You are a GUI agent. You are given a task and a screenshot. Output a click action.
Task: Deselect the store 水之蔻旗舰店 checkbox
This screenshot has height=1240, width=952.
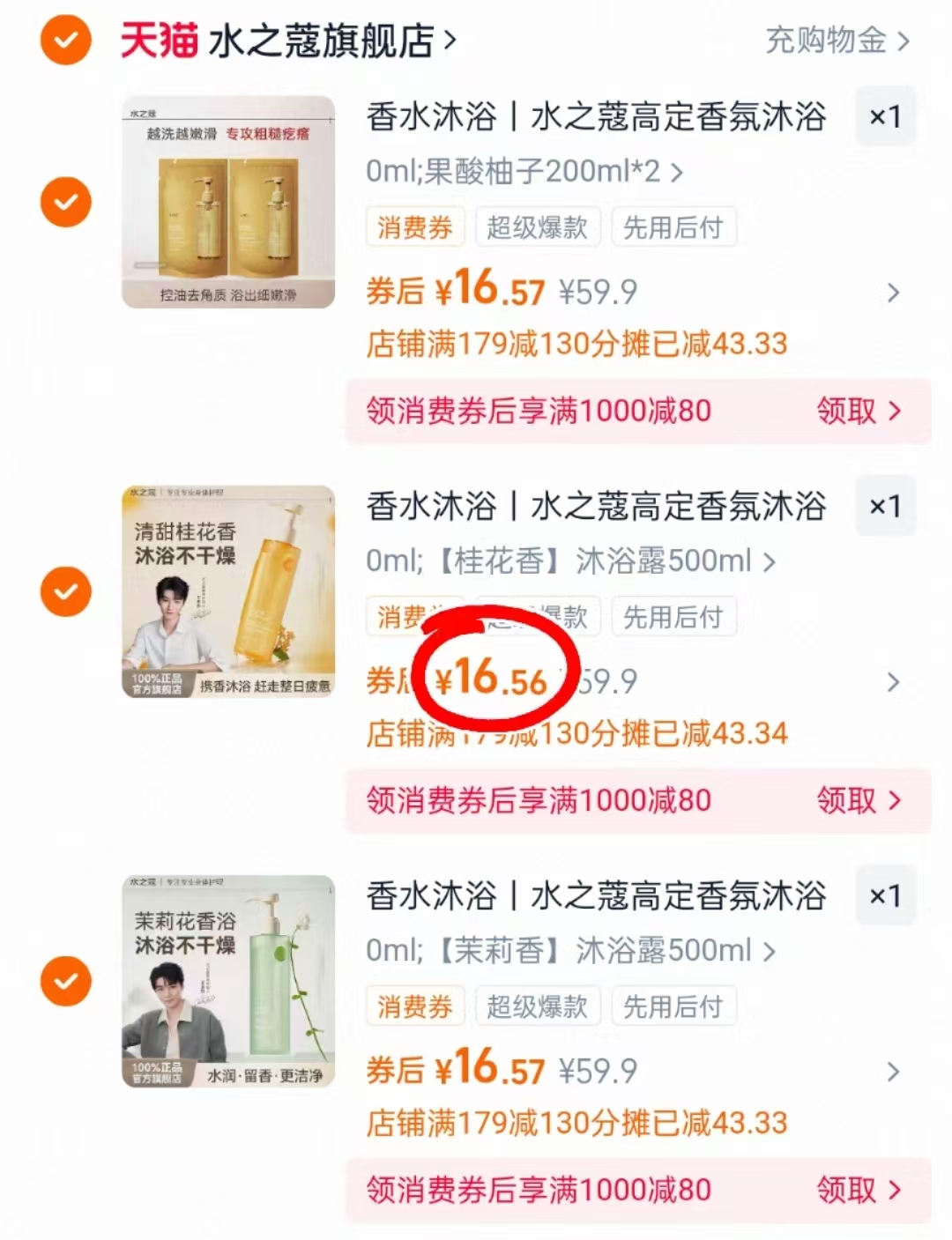tap(64, 40)
